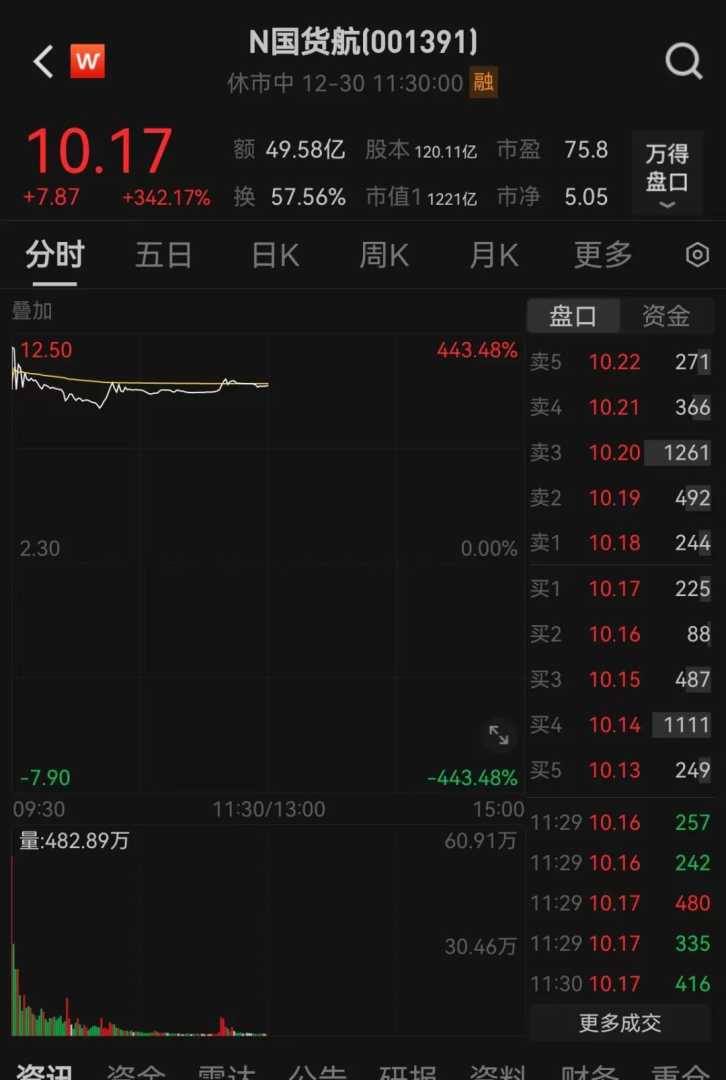Switch to the 研报 research tab
Screen dimensions: 726x1080
tap(408, 1072)
